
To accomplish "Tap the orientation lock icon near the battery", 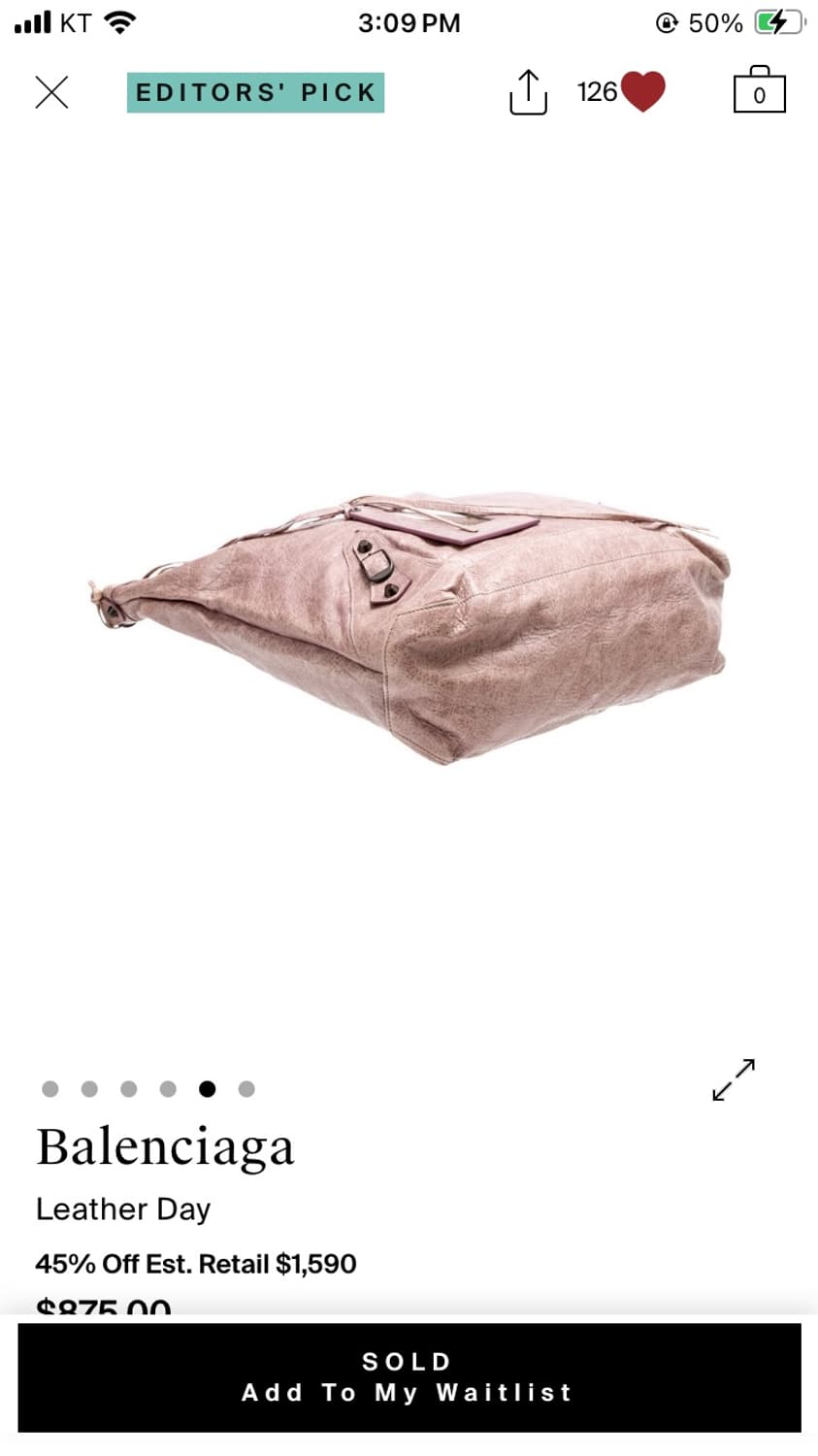I will pyautogui.click(x=669, y=22).
